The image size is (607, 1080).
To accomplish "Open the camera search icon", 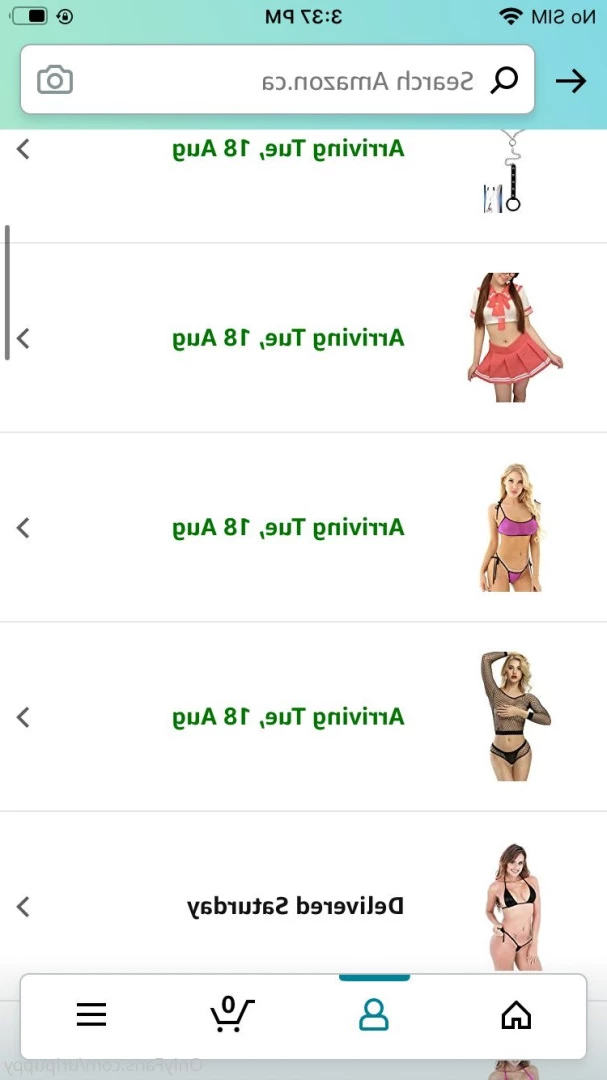I will click(x=55, y=80).
